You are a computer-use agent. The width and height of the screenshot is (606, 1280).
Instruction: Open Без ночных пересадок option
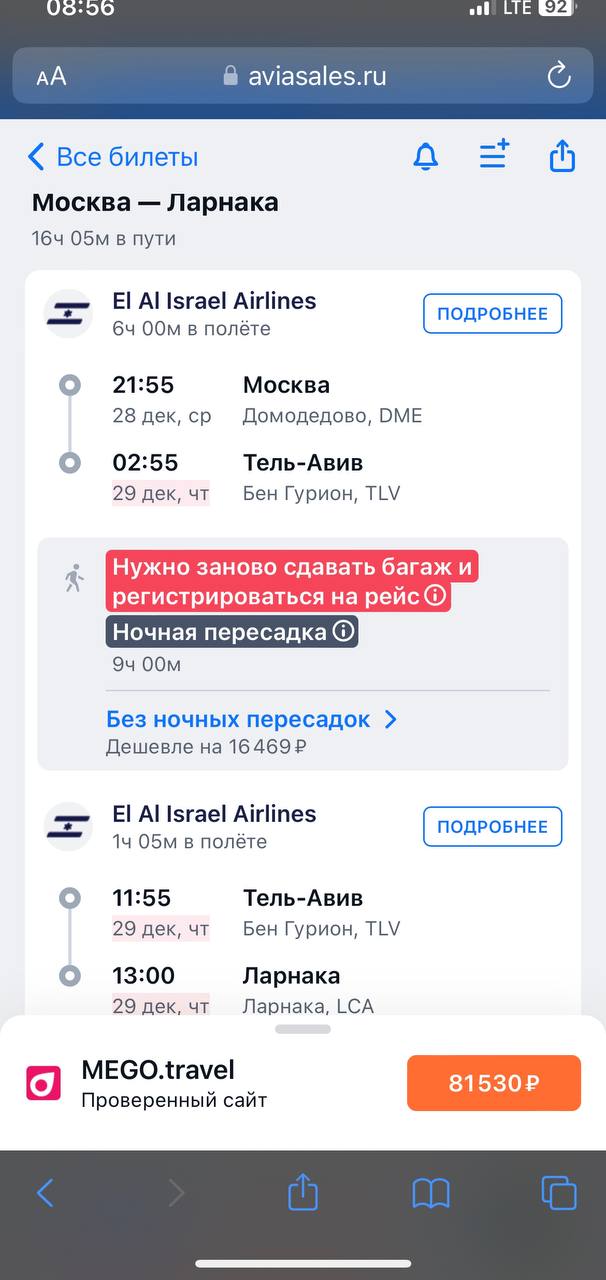[252, 719]
